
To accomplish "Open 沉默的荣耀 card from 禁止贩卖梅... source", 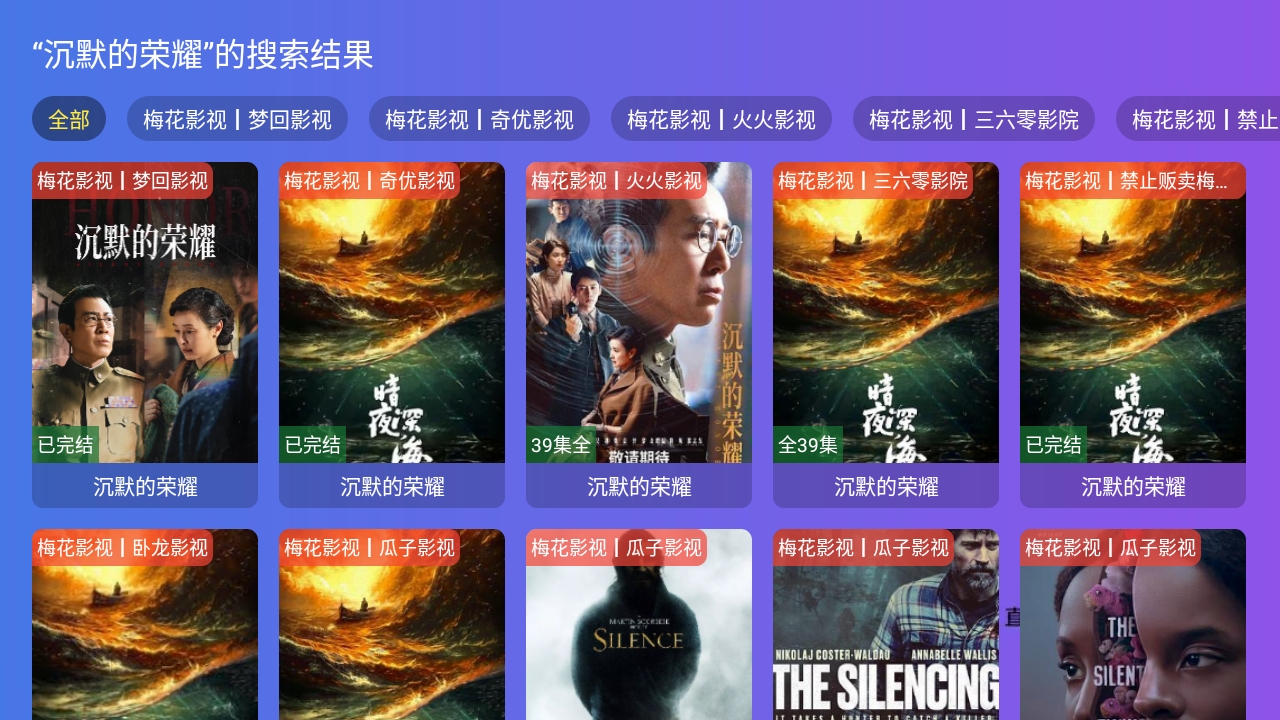I will pos(1133,334).
